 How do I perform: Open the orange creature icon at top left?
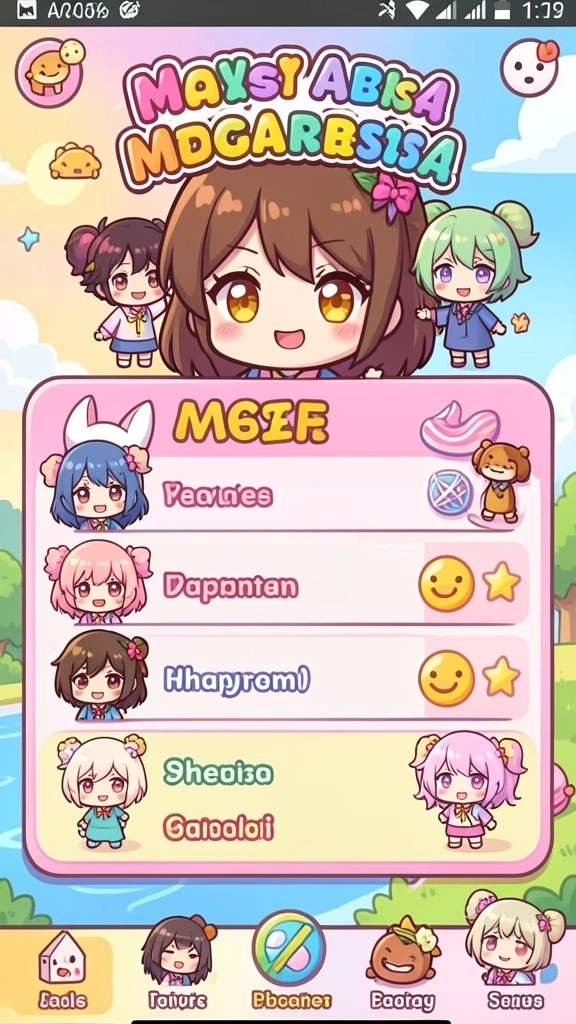click(50, 72)
